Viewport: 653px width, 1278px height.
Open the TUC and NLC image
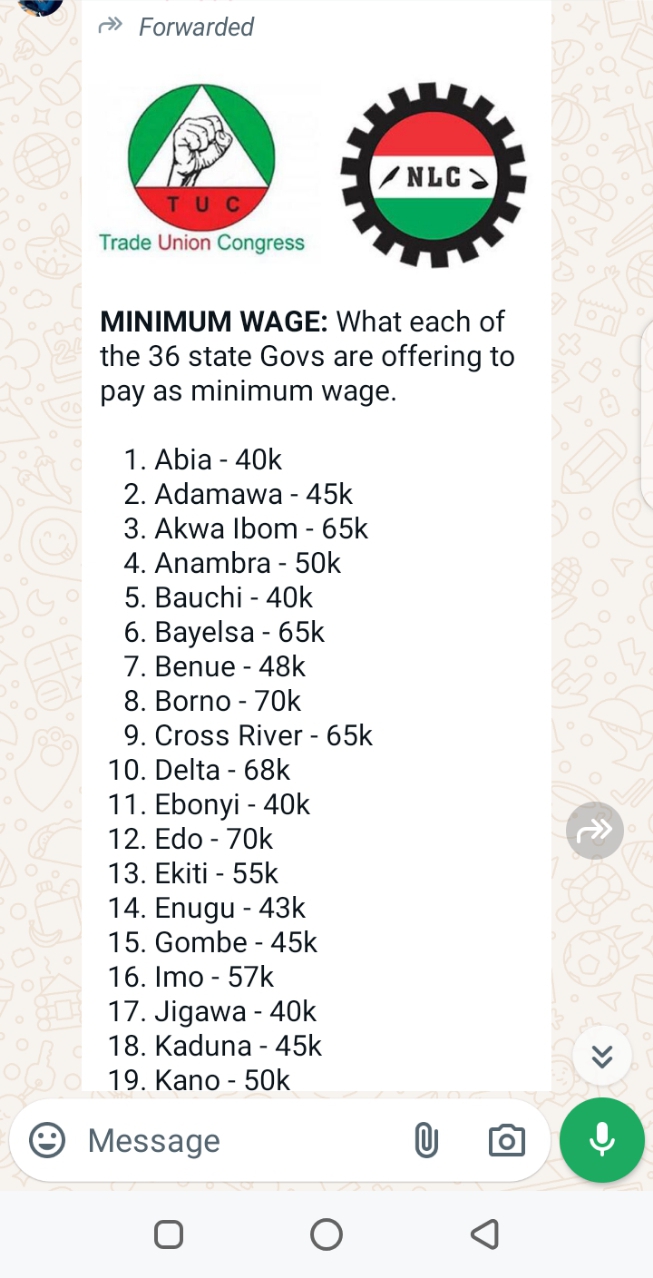[x=317, y=170]
